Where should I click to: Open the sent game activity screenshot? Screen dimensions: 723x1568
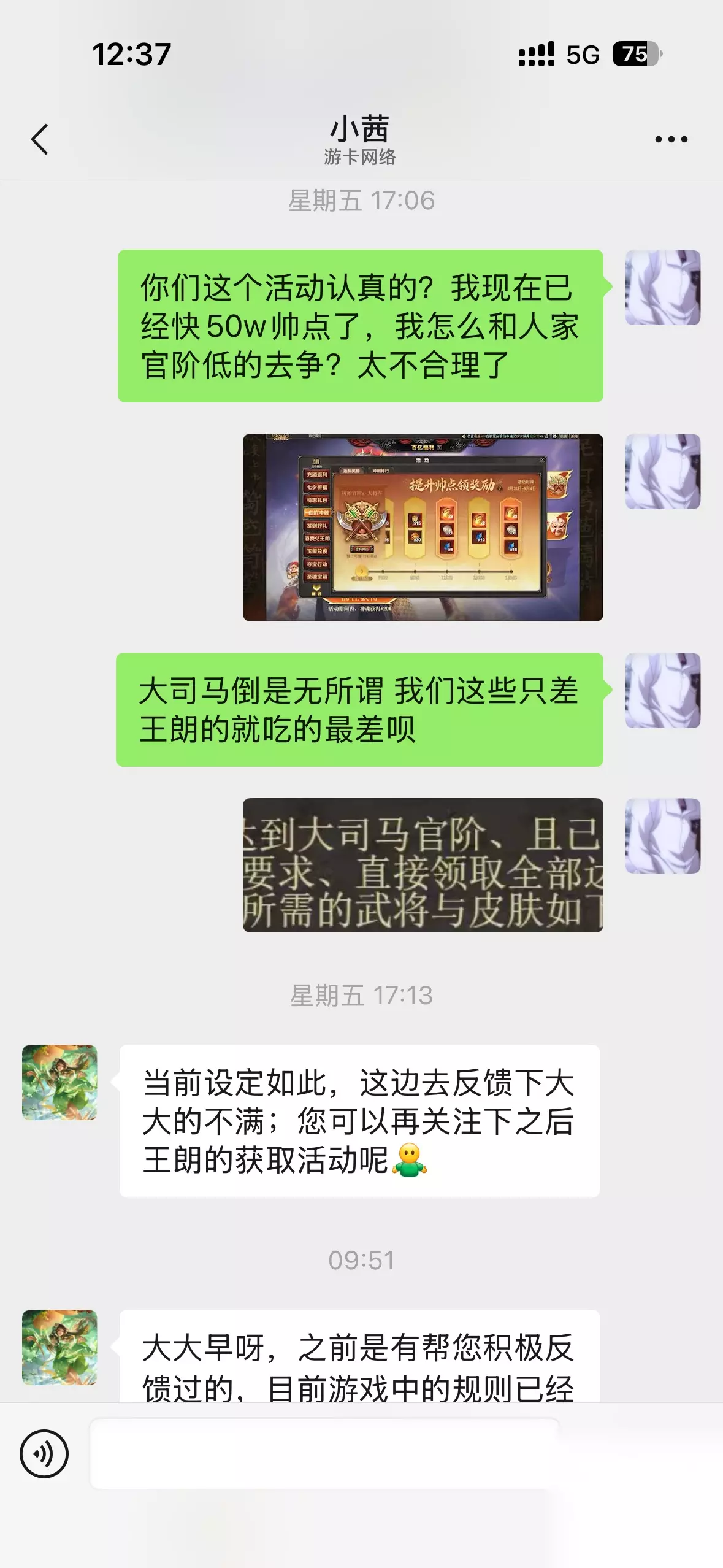coord(423,528)
